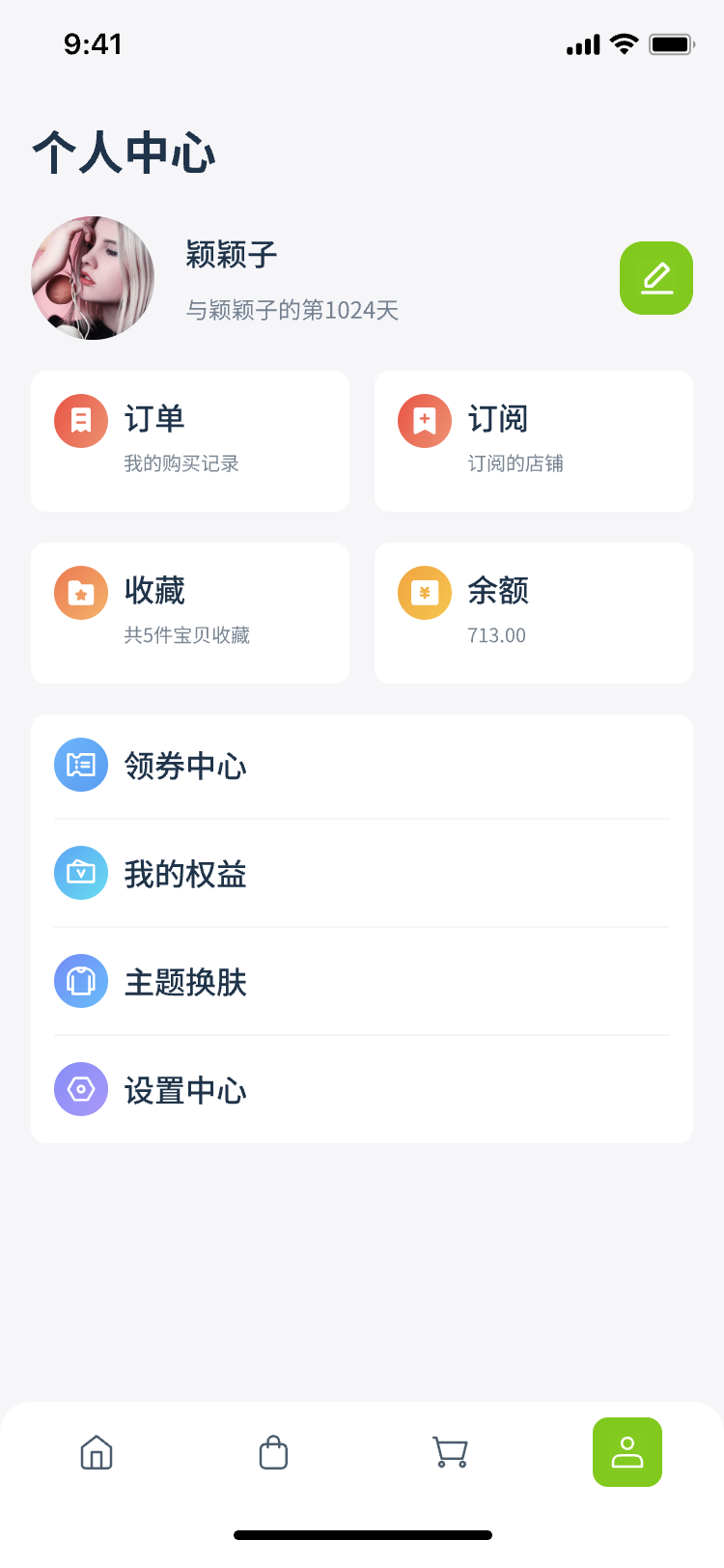The height and width of the screenshot is (1568, 724).
Task: Open the 订单 purchase records card
Action: point(190,441)
